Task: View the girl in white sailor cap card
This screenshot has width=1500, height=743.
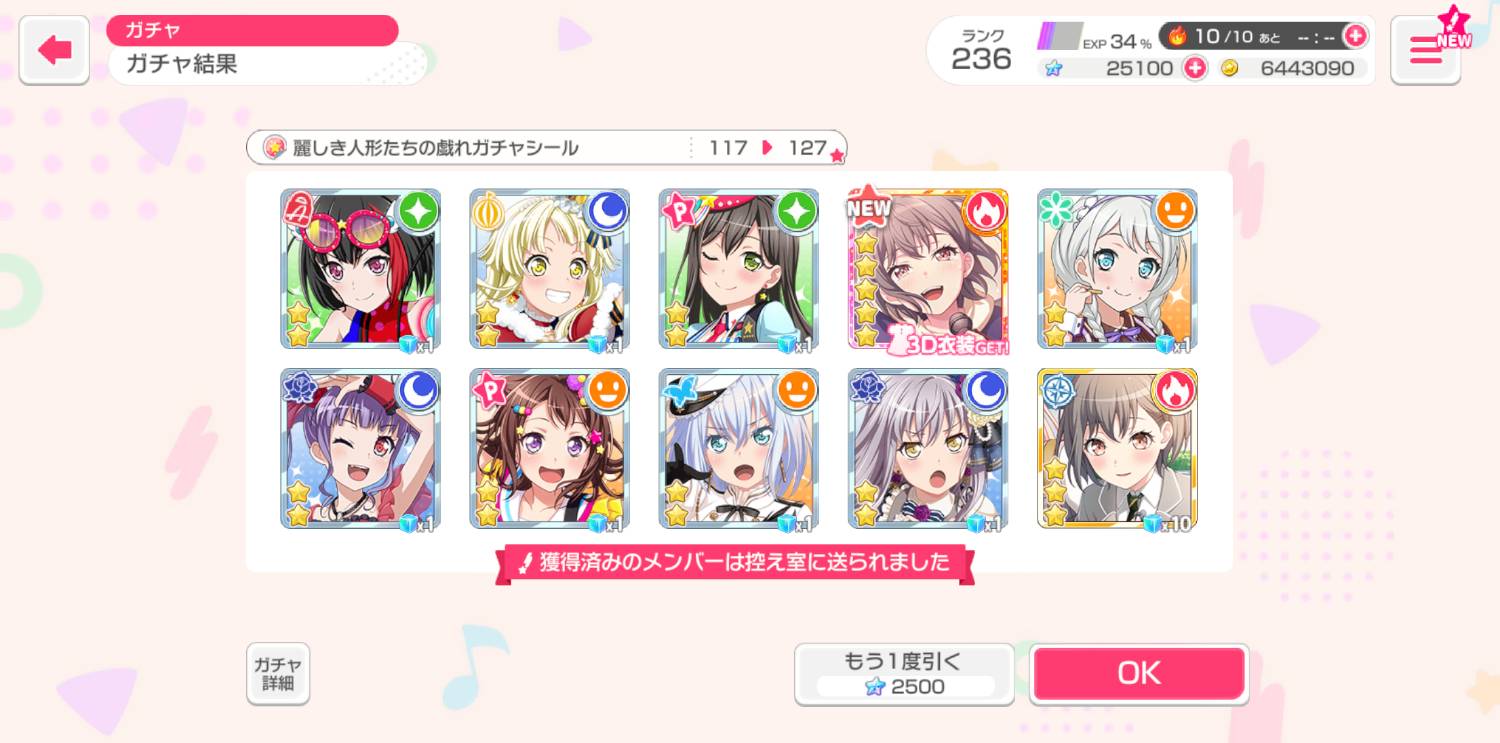Action: [738, 449]
